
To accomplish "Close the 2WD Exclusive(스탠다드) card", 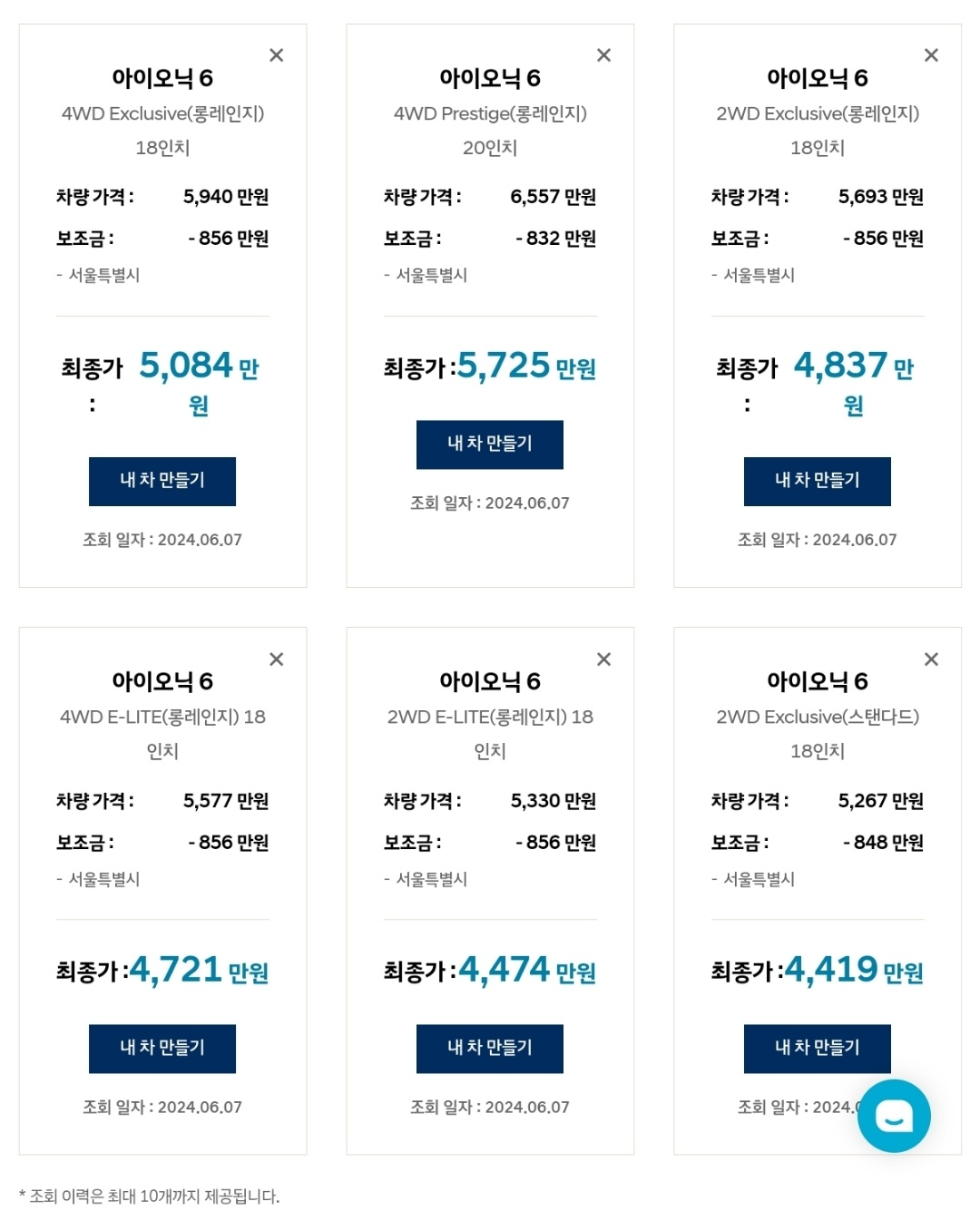I will click(931, 659).
